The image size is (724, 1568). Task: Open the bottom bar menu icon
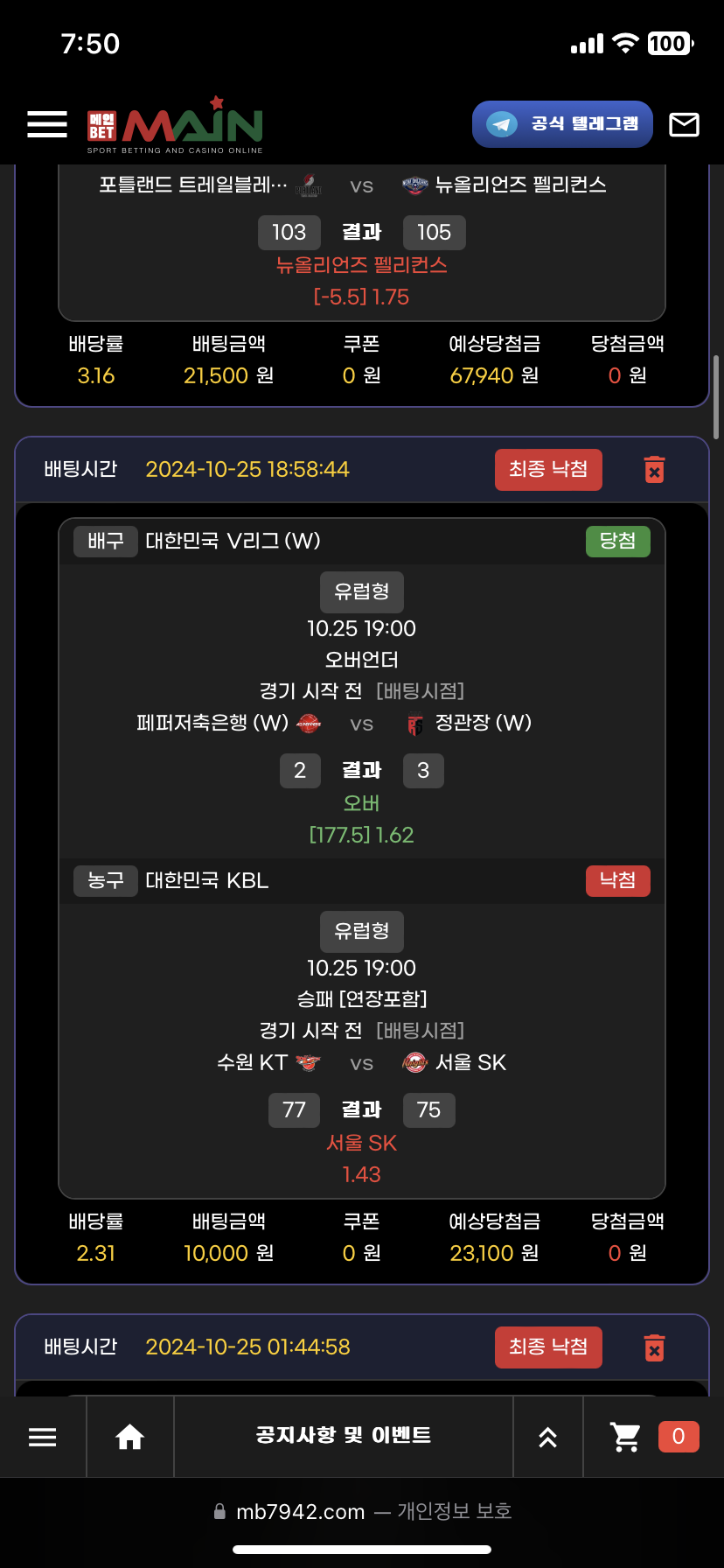[42, 1437]
